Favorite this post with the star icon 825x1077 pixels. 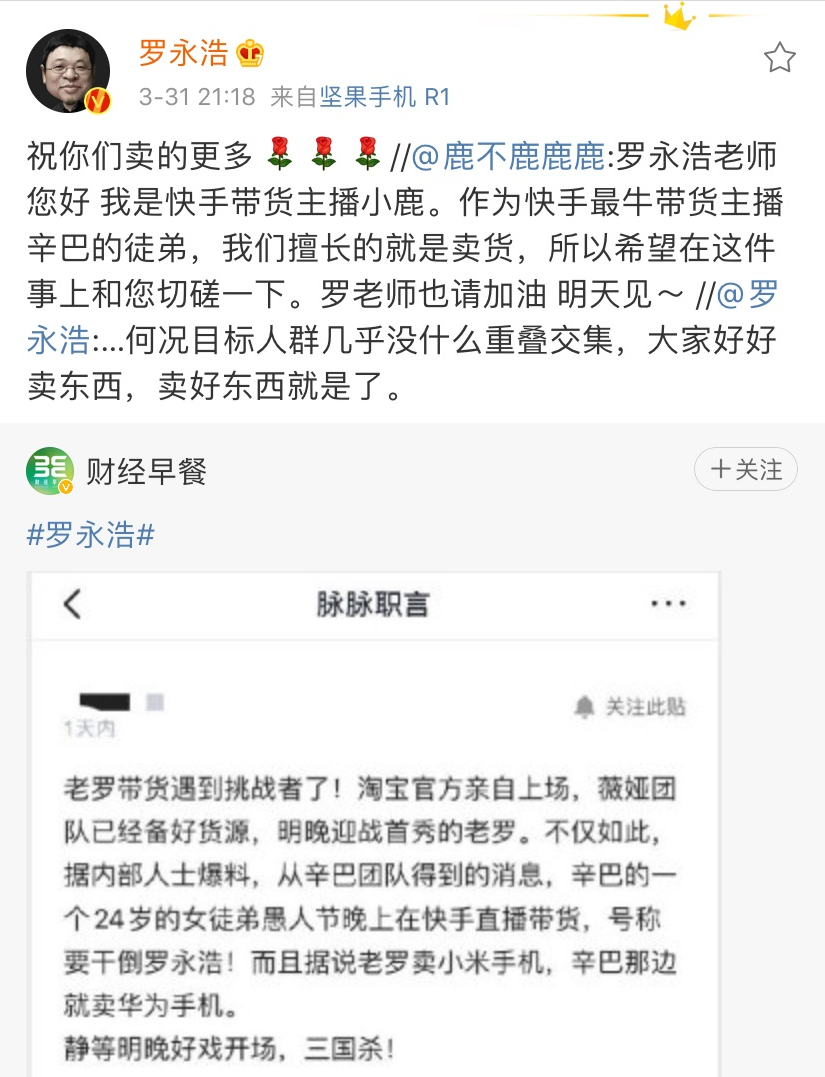[x=779, y=58]
